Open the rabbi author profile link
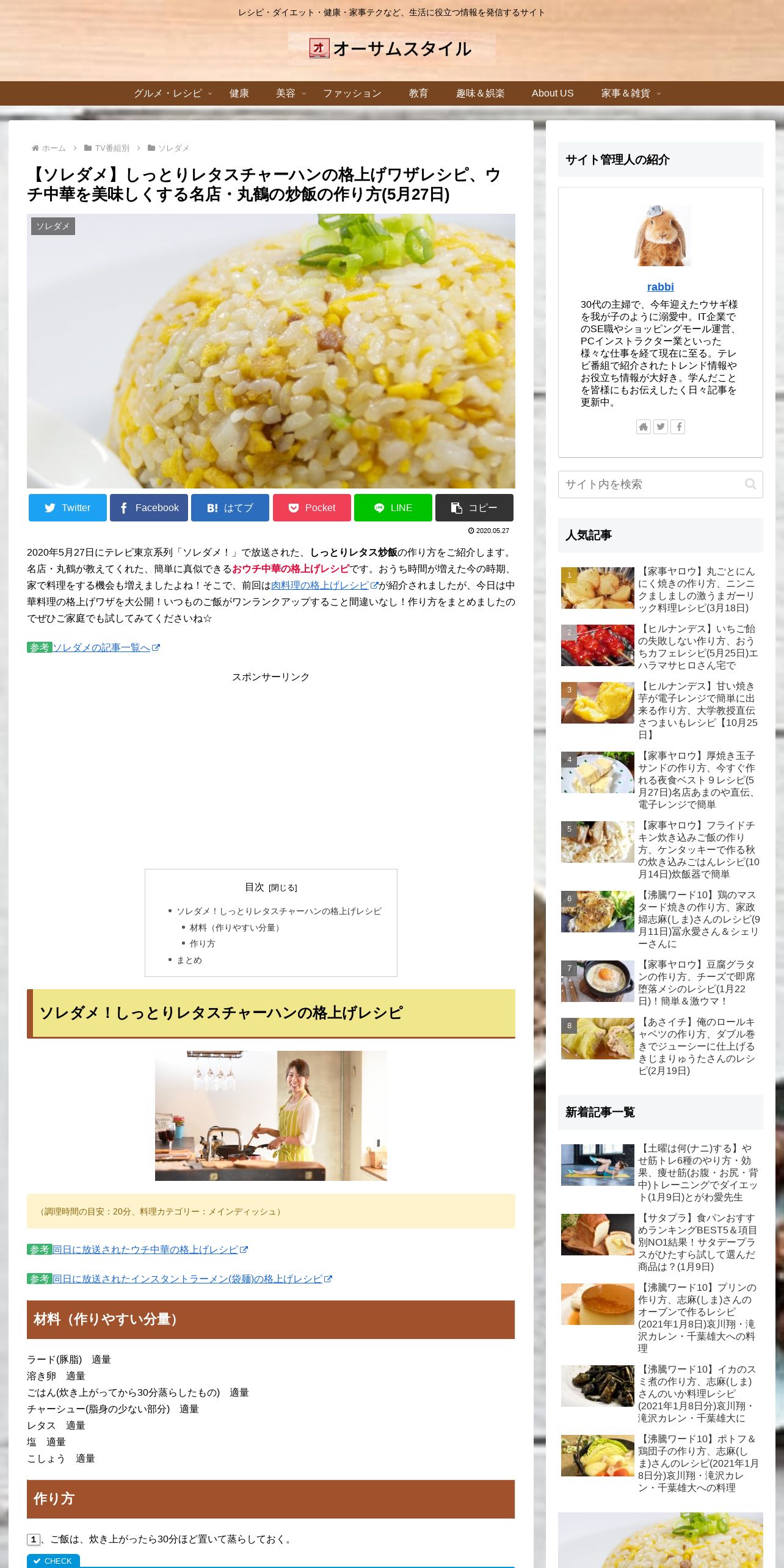The image size is (784, 1568). point(661,287)
